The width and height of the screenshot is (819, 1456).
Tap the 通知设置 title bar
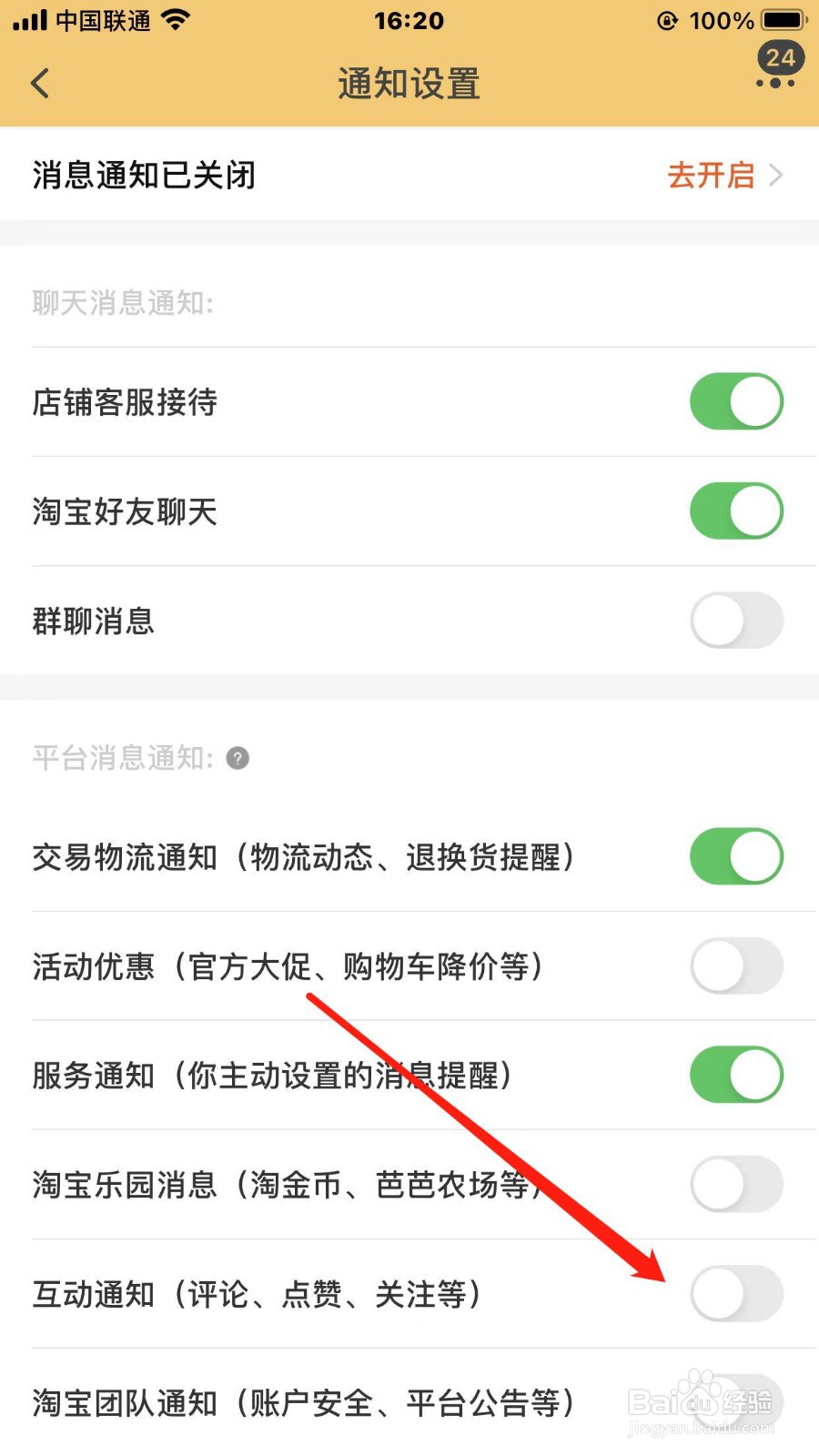point(409,83)
